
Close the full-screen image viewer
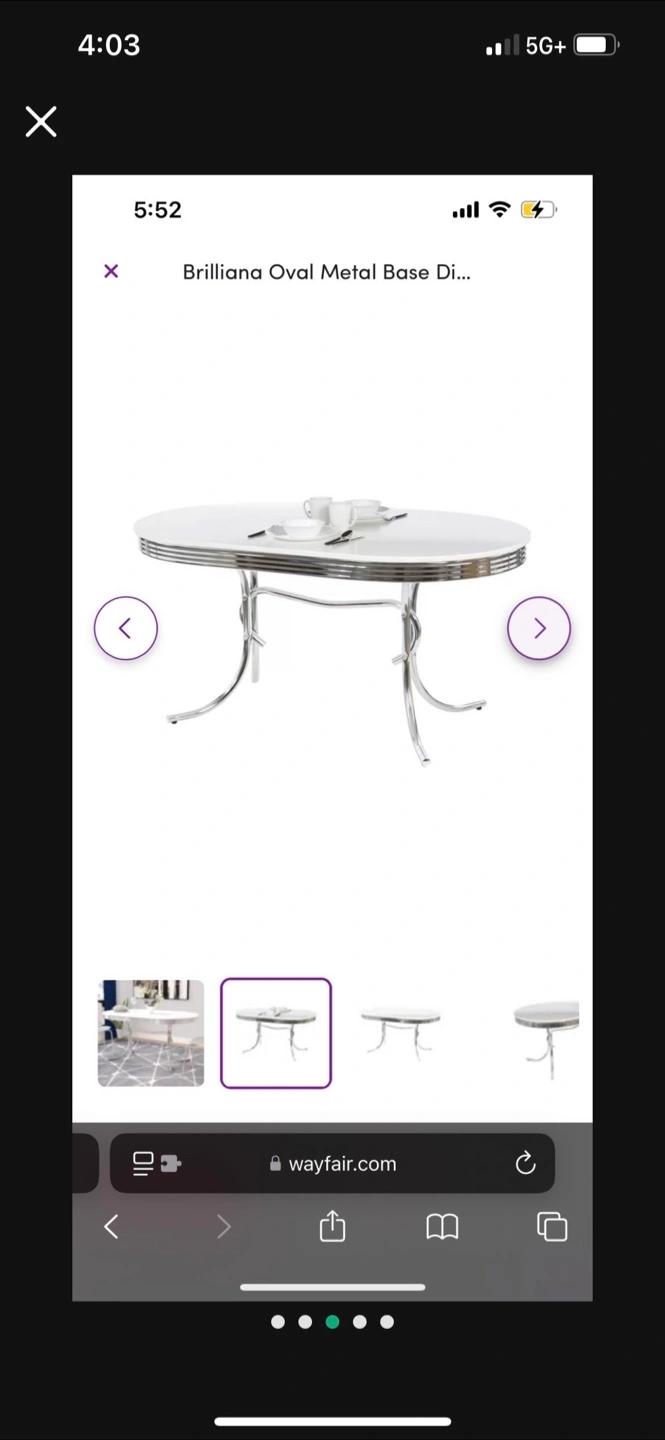pyautogui.click(x=41, y=122)
